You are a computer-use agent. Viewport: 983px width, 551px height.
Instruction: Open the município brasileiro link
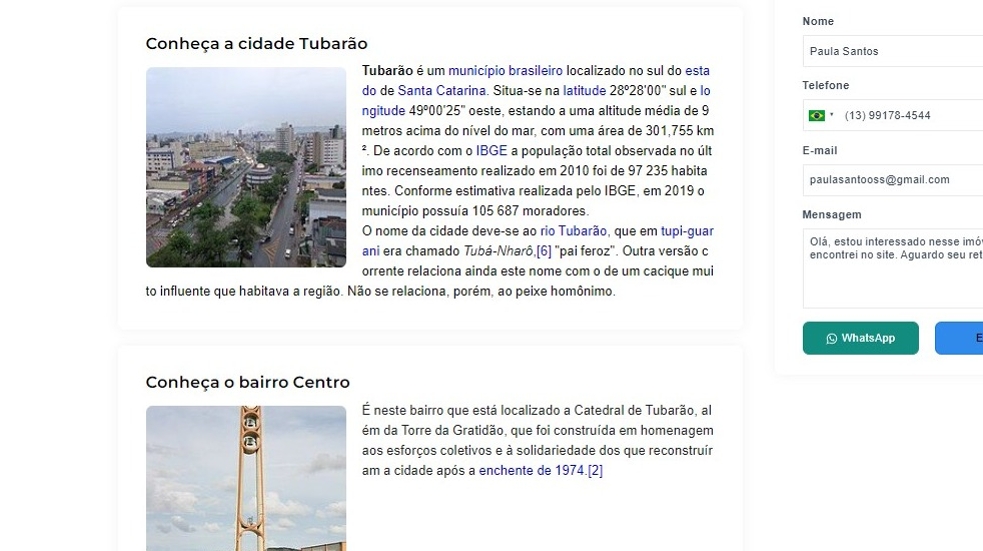(505, 71)
